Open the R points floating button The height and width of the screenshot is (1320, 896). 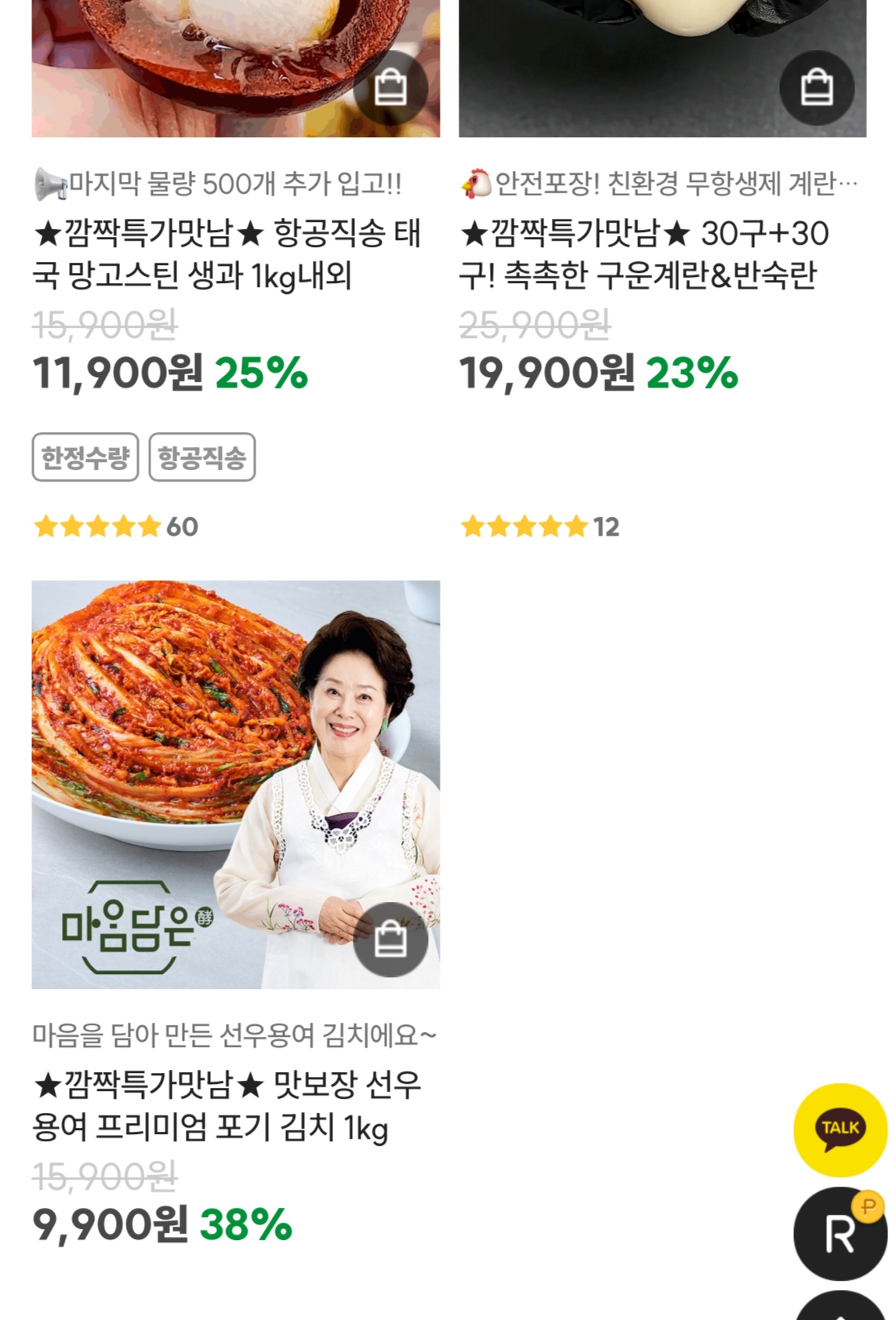tap(840, 1234)
